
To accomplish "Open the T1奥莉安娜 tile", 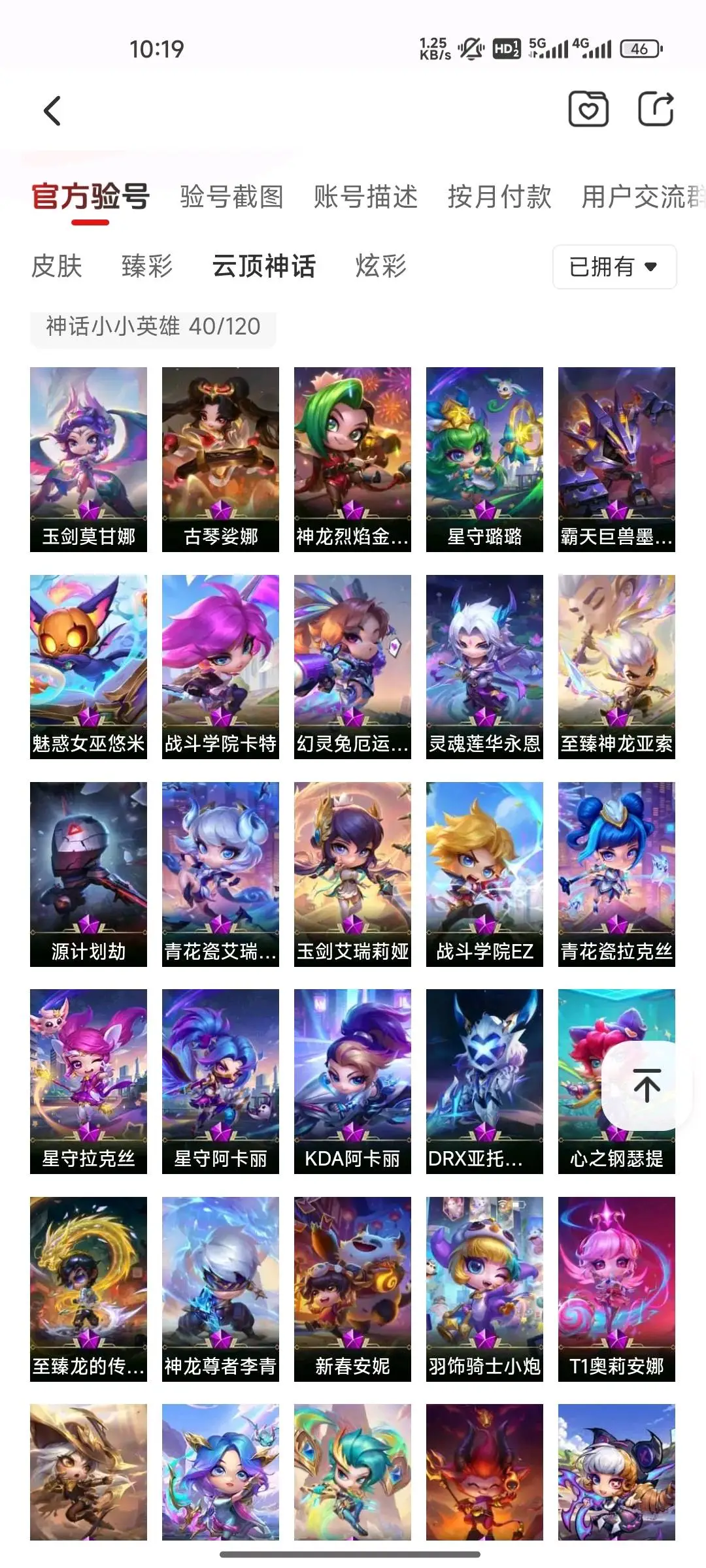I will click(617, 1289).
